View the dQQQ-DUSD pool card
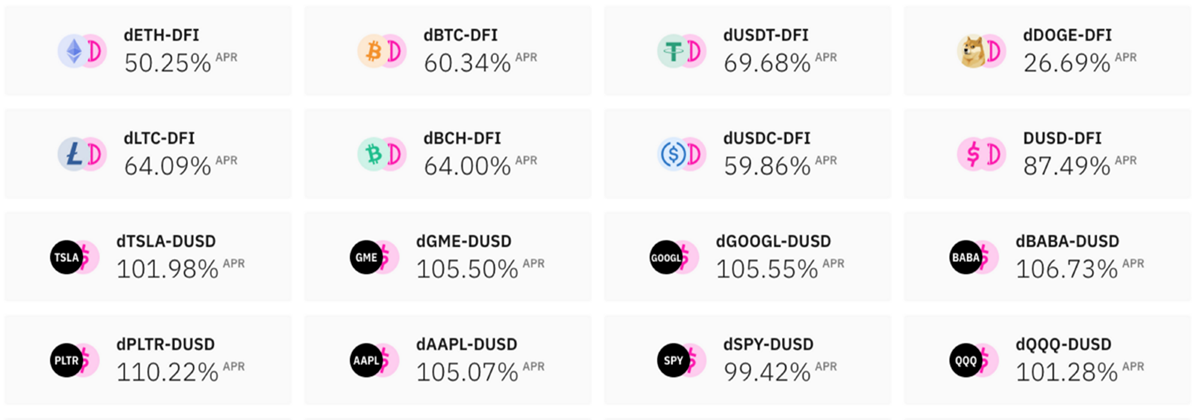The height and width of the screenshot is (420, 1200). coord(1048,360)
